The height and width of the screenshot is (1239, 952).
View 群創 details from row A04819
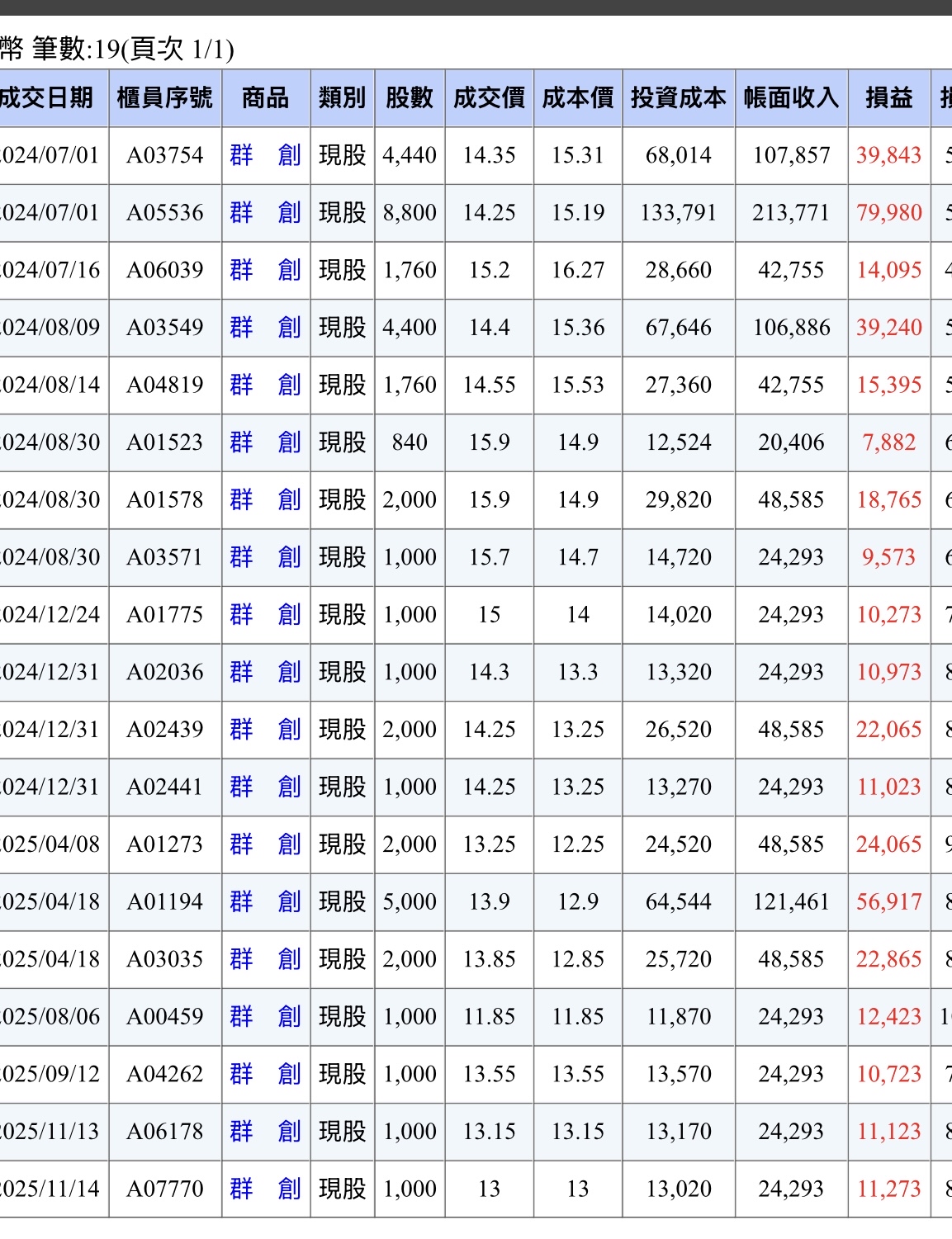(x=265, y=385)
